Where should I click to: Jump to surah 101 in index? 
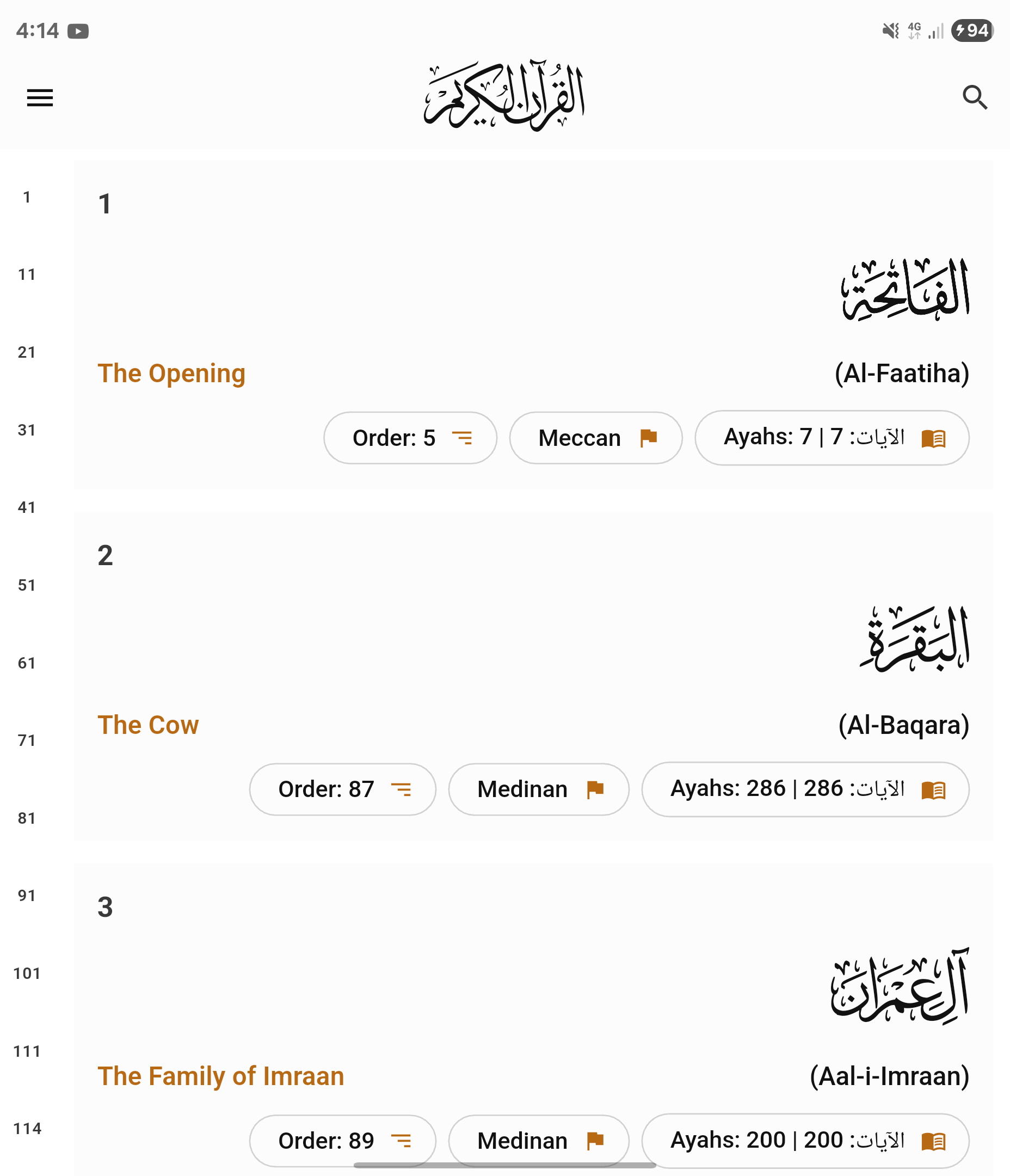click(27, 973)
